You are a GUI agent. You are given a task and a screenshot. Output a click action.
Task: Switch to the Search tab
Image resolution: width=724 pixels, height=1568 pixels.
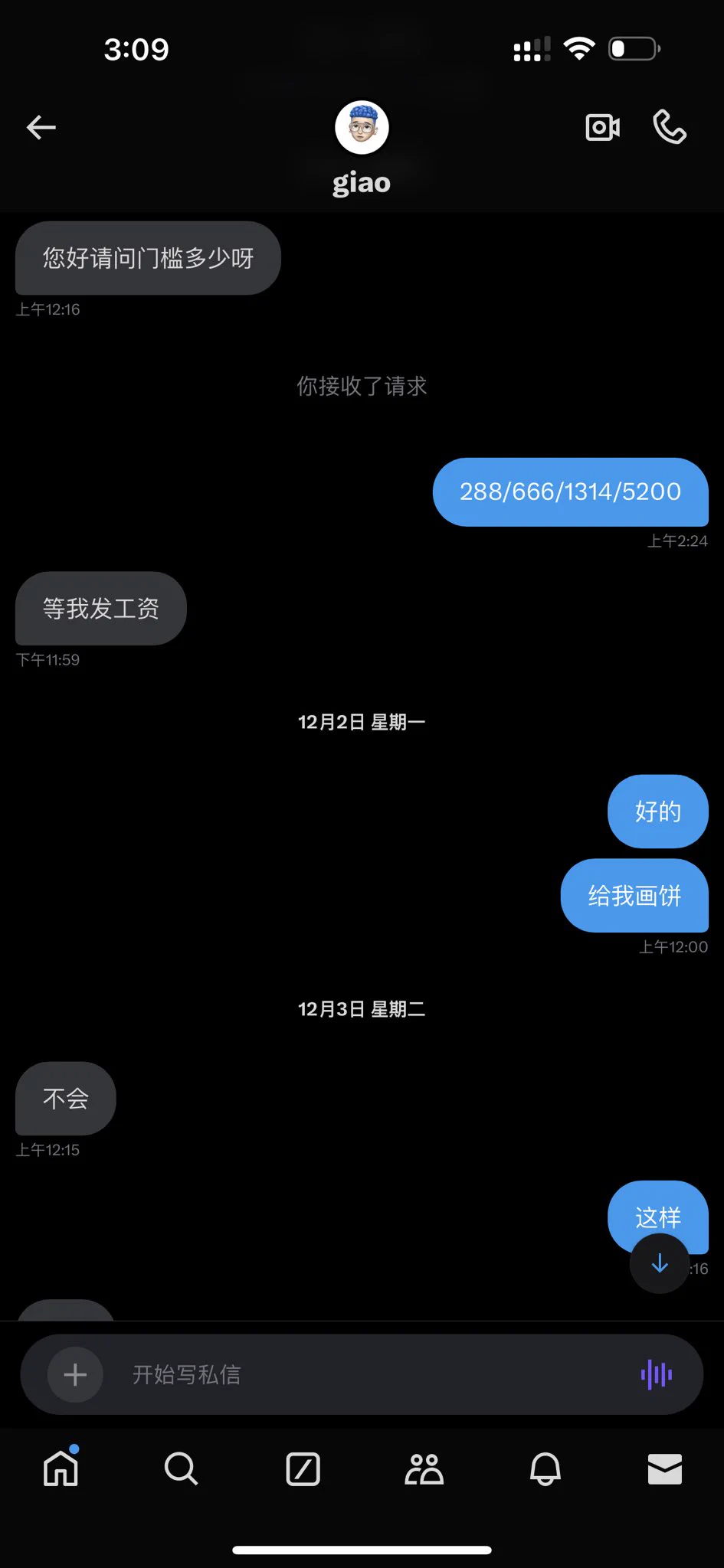[x=182, y=1468]
